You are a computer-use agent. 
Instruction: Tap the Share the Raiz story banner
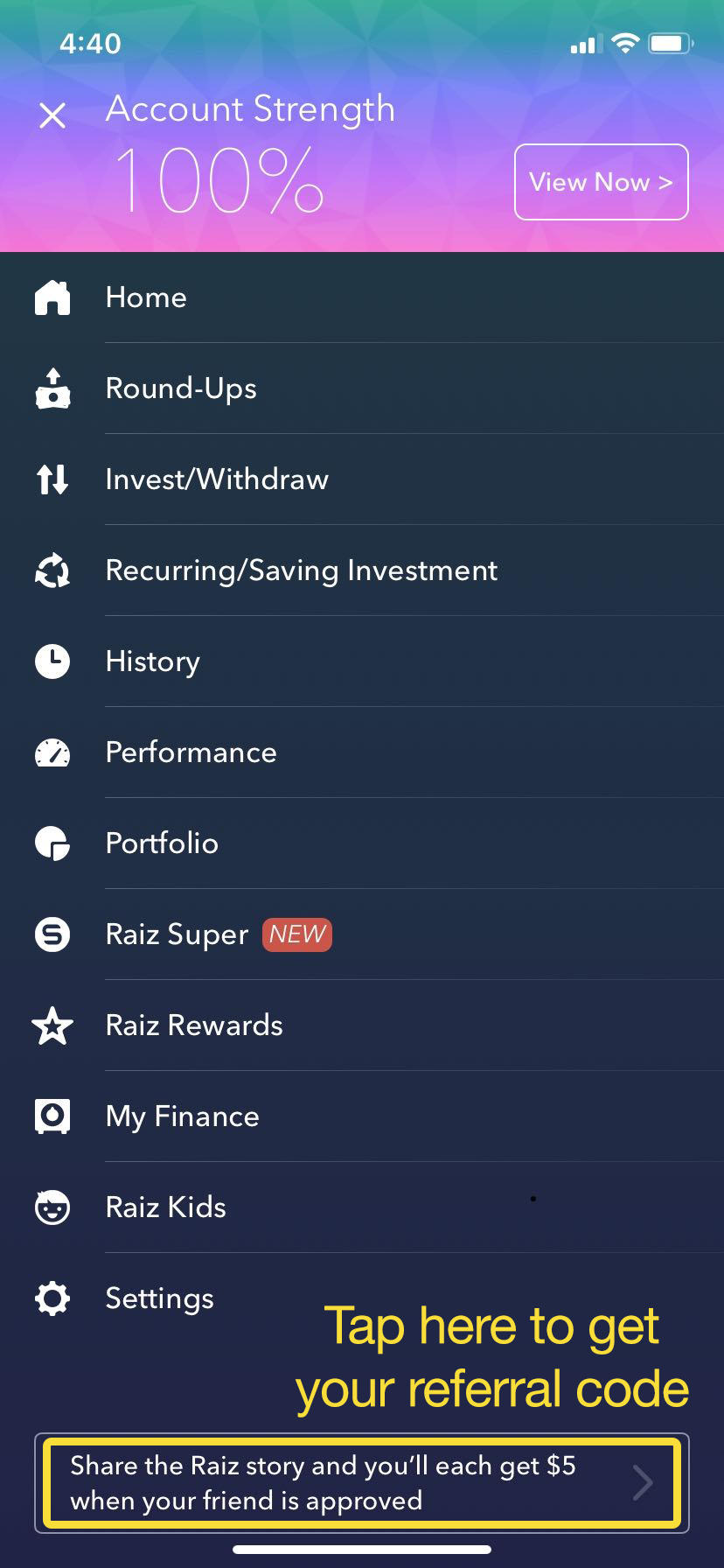pyautogui.click(x=362, y=1483)
